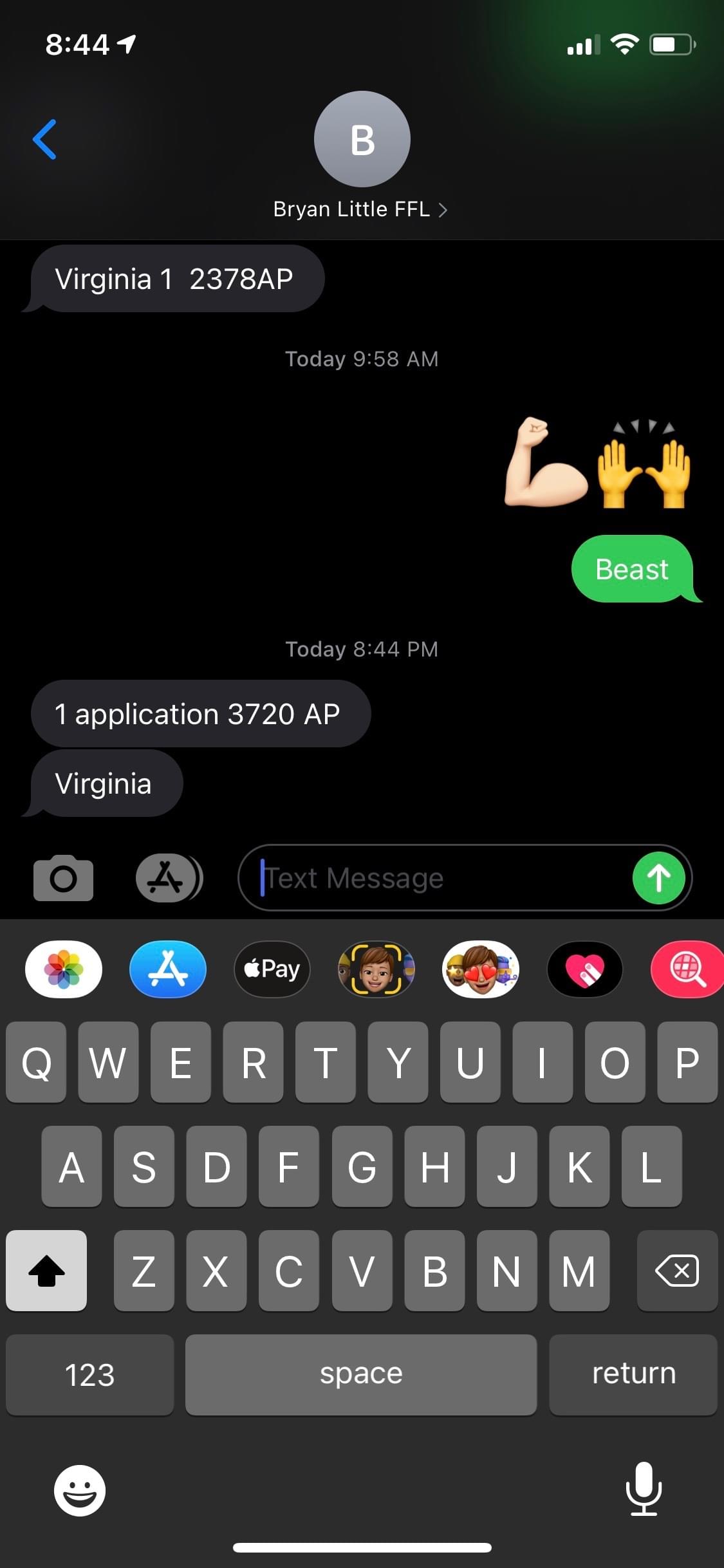Switch keyboard to numbers with 123
Screen dimensions: 724x1568
pyautogui.click(x=89, y=1374)
